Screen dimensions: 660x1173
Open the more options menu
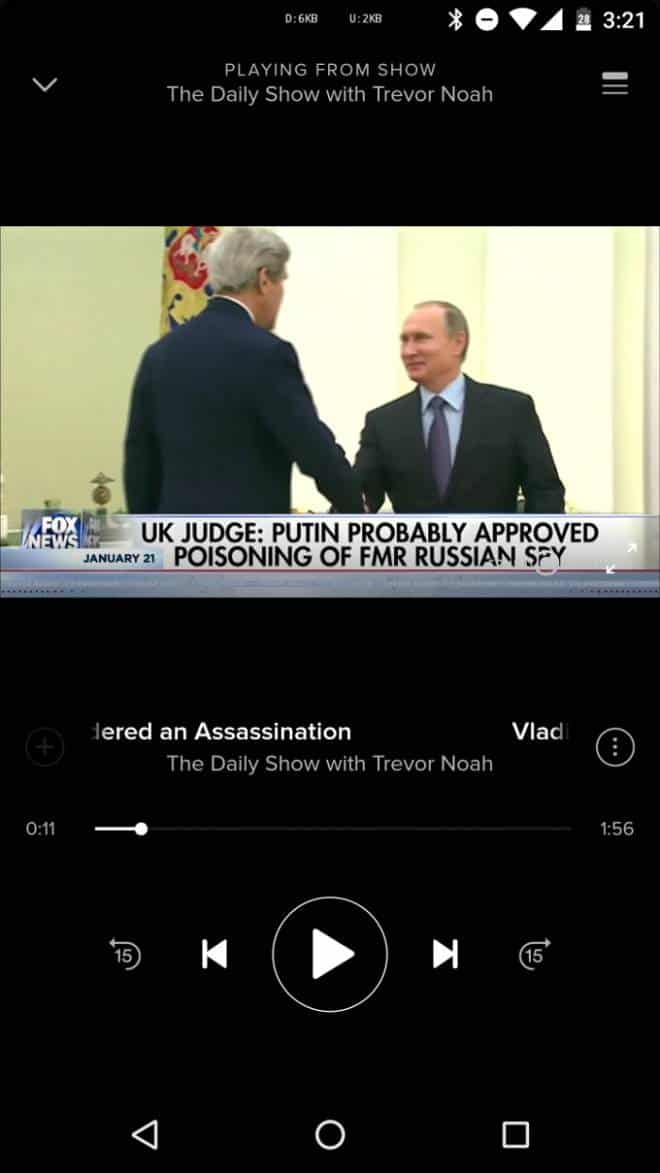pos(614,747)
